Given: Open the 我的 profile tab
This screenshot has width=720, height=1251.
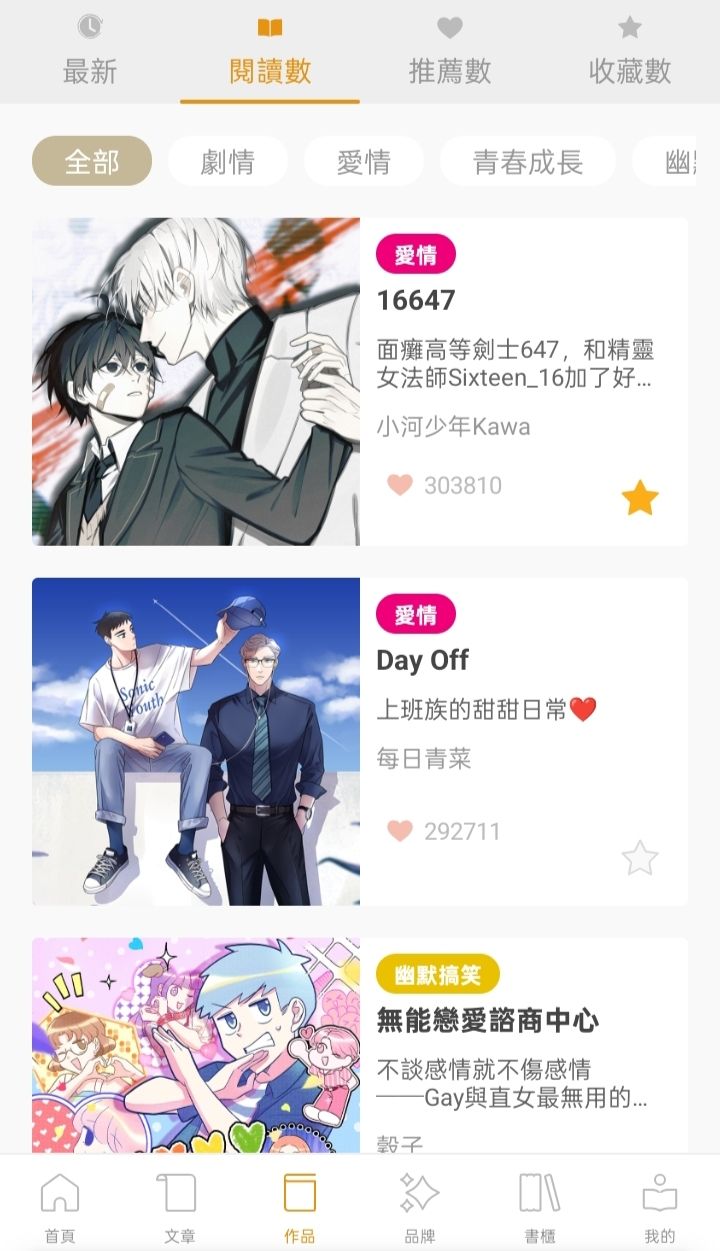Looking at the screenshot, I should pos(660,1207).
